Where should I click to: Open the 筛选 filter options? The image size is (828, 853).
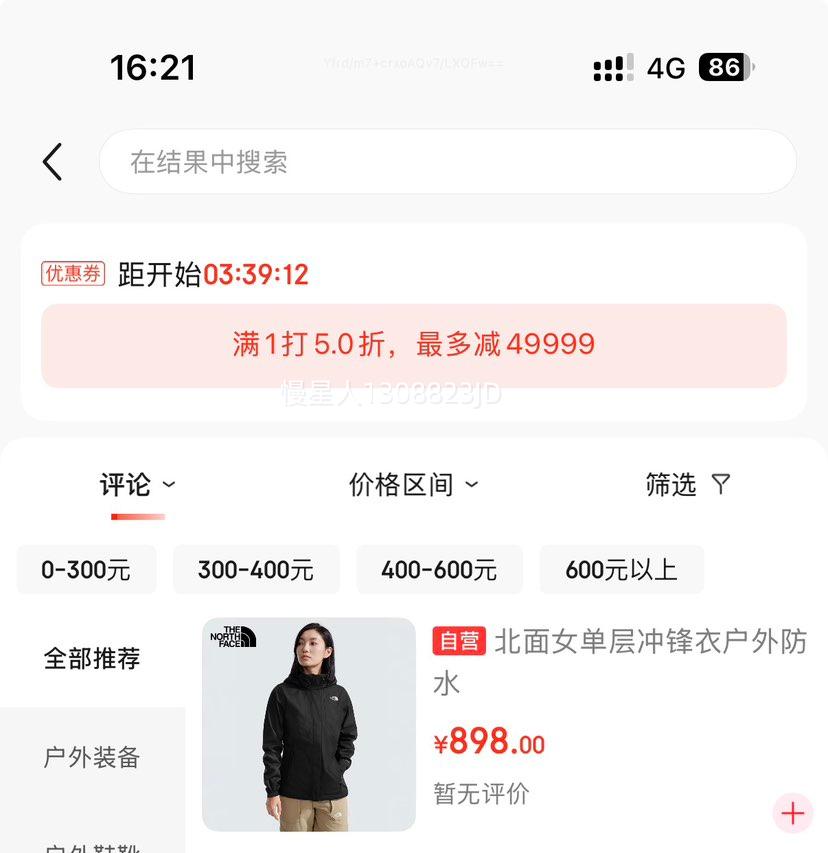[688, 486]
